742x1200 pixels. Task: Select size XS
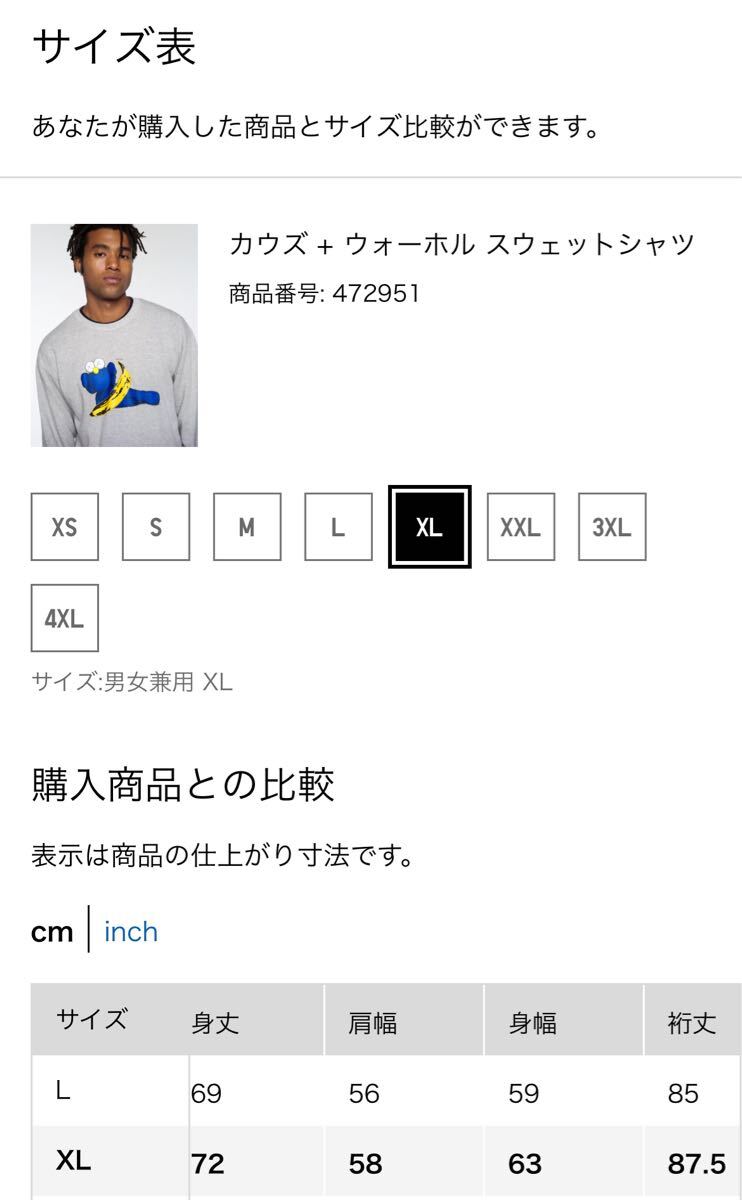[x=65, y=527]
